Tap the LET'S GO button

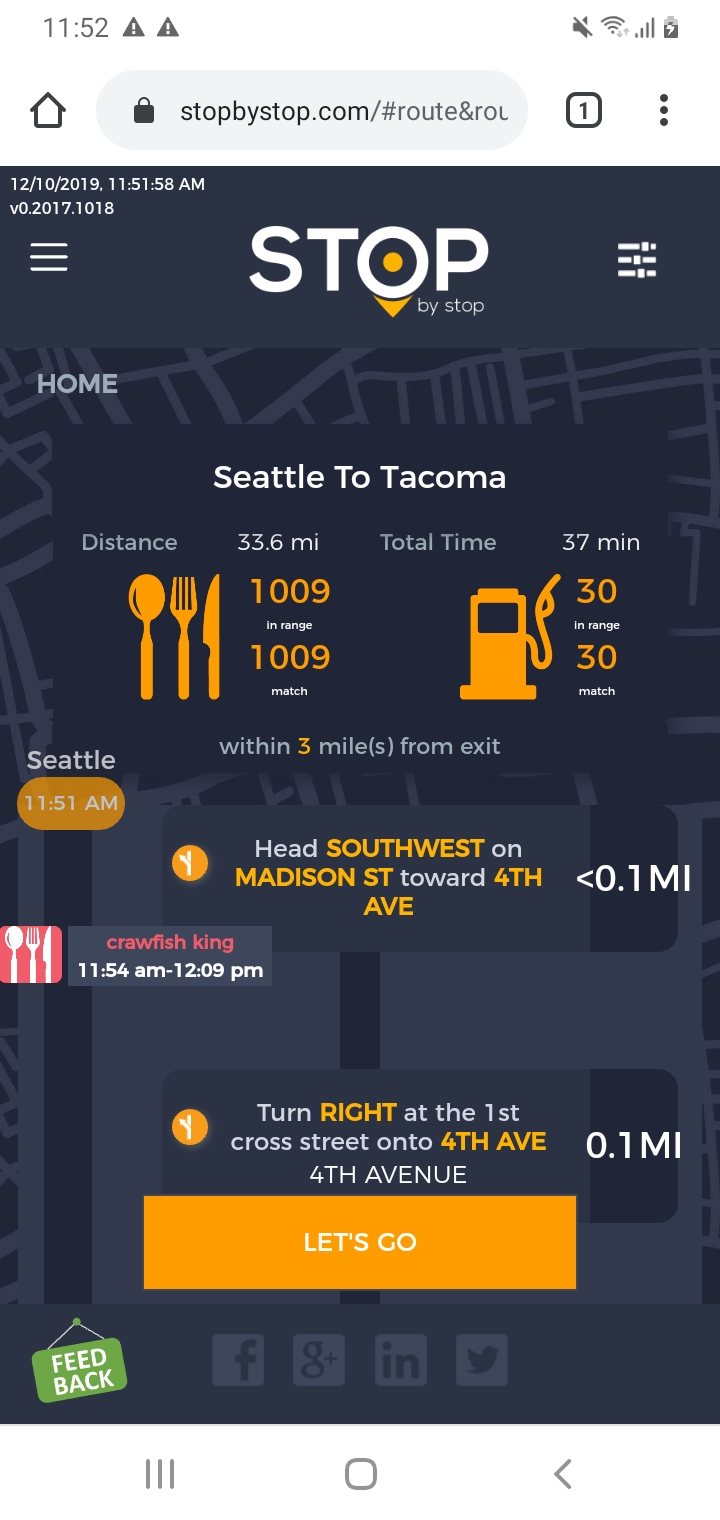(360, 1242)
